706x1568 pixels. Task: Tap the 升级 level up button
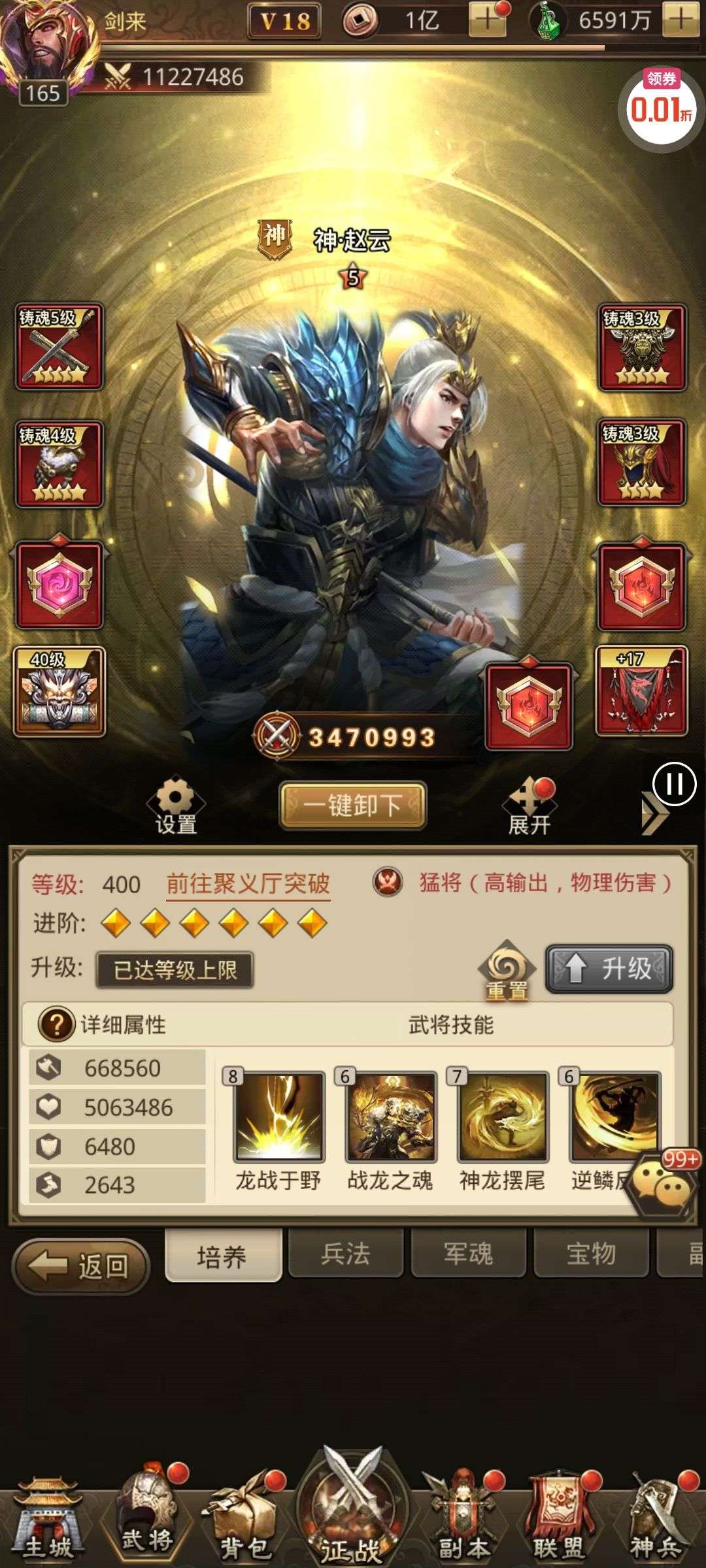point(609,968)
